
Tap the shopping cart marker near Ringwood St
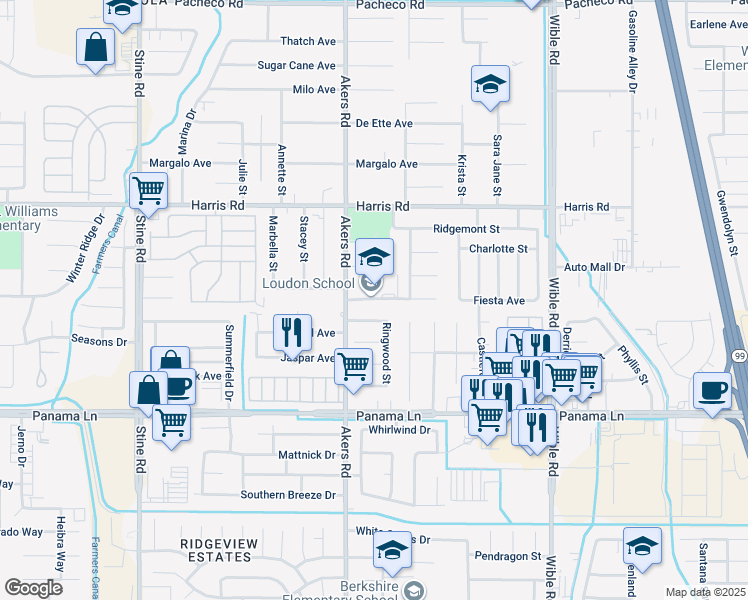tap(353, 366)
